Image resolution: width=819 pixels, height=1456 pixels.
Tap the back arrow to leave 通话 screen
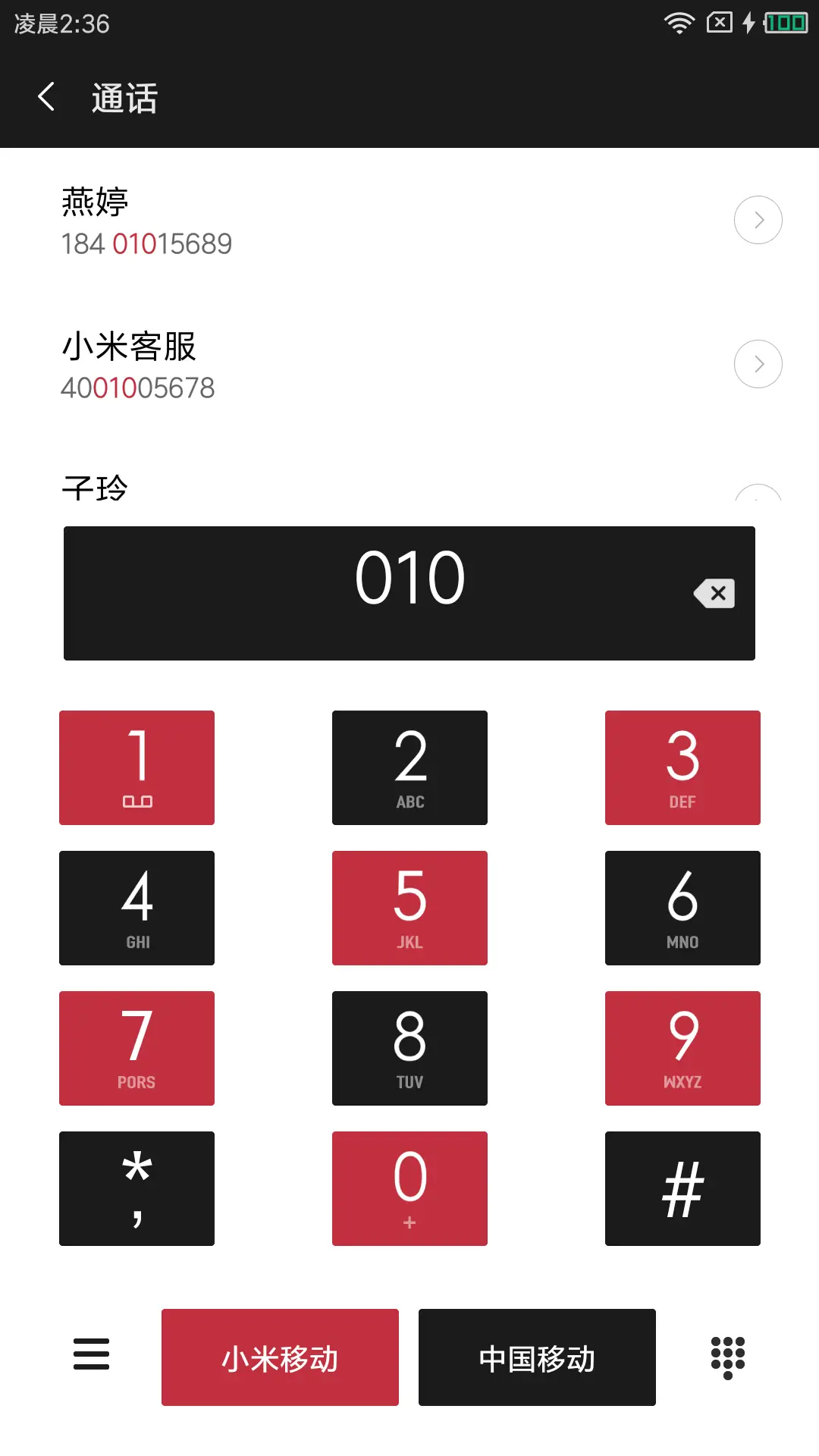[x=47, y=97]
